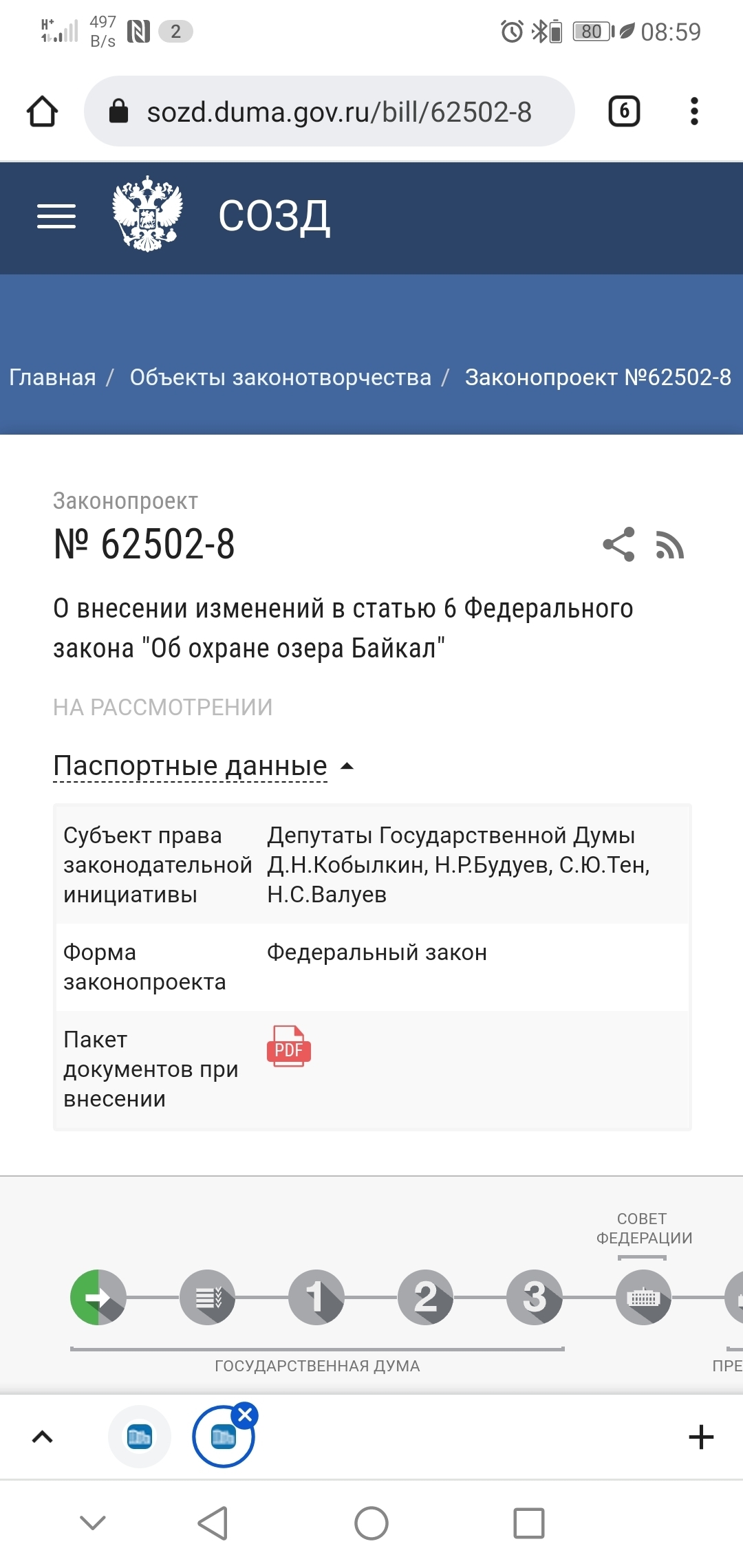Collapse the Паспортные данные section
The width and height of the screenshot is (743, 1568).
(x=204, y=765)
